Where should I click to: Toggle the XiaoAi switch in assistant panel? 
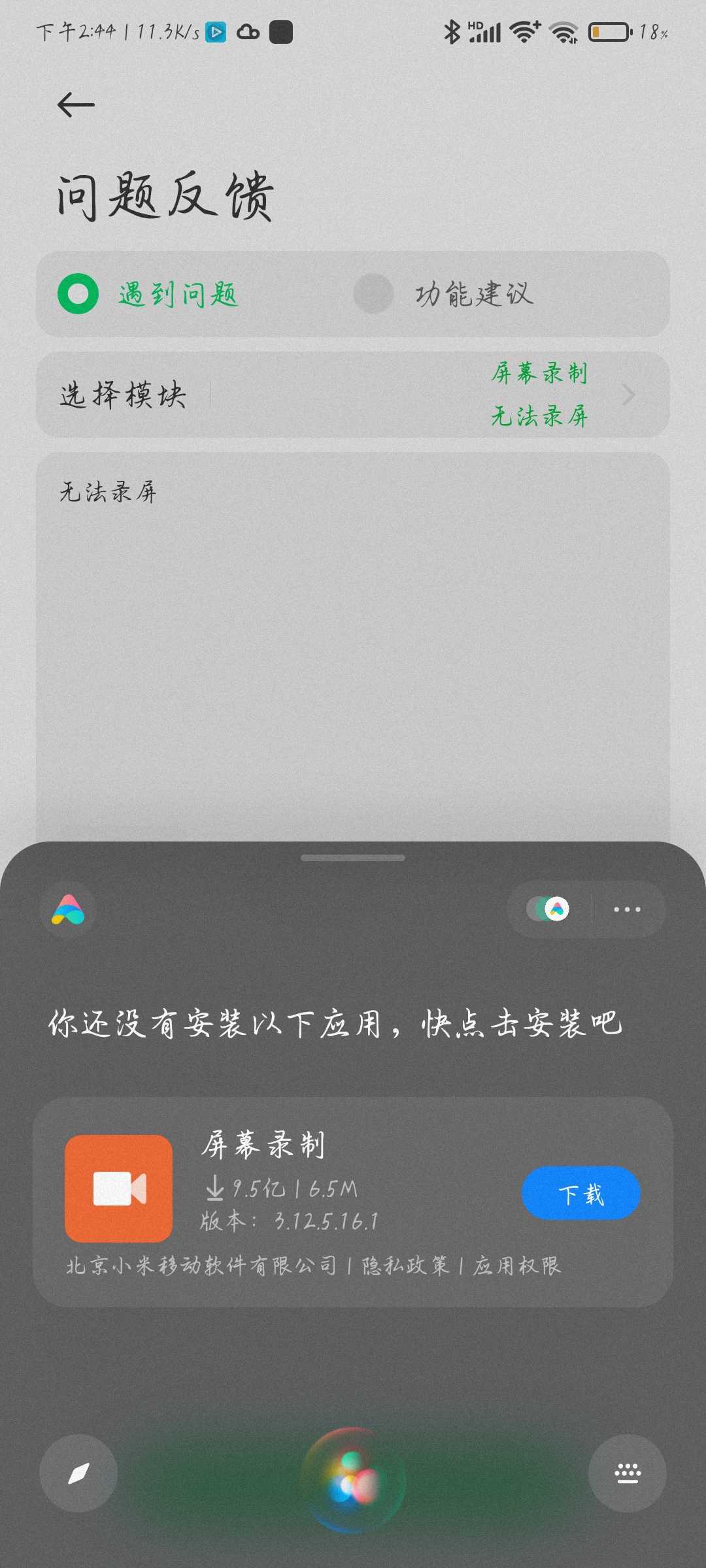tap(548, 909)
